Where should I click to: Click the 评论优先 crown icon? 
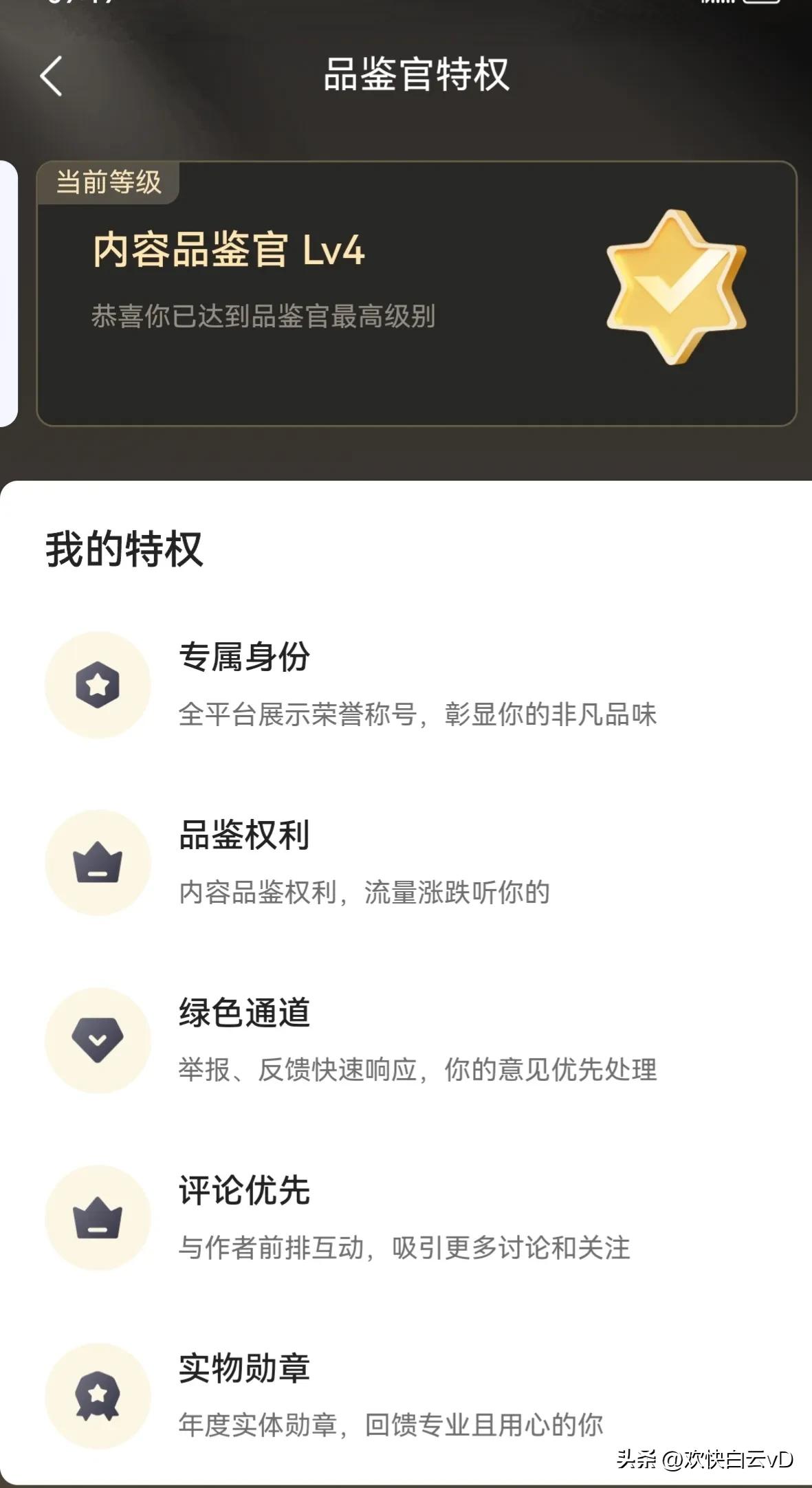click(97, 1217)
